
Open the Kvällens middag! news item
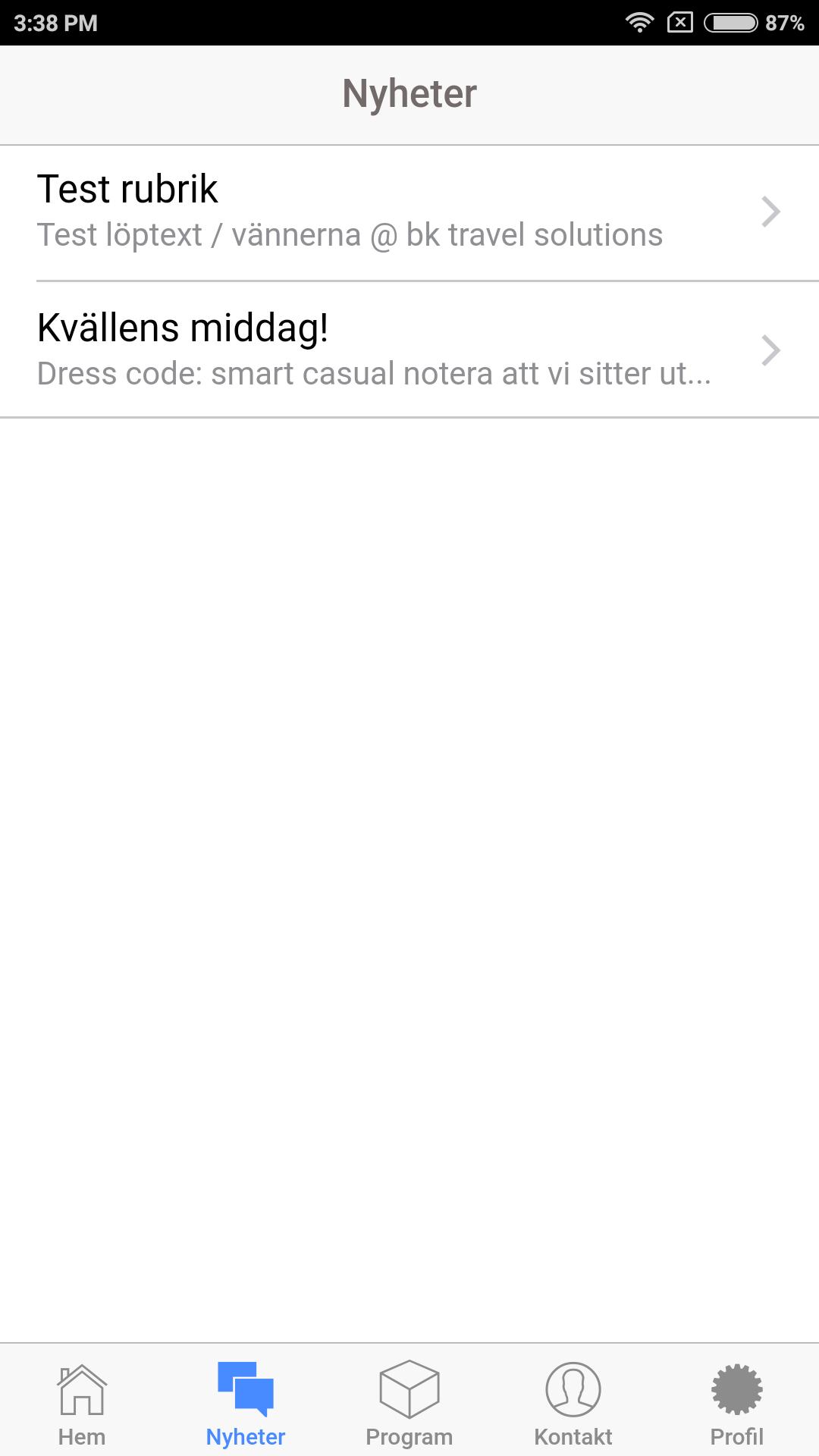(x=409, y=350)
